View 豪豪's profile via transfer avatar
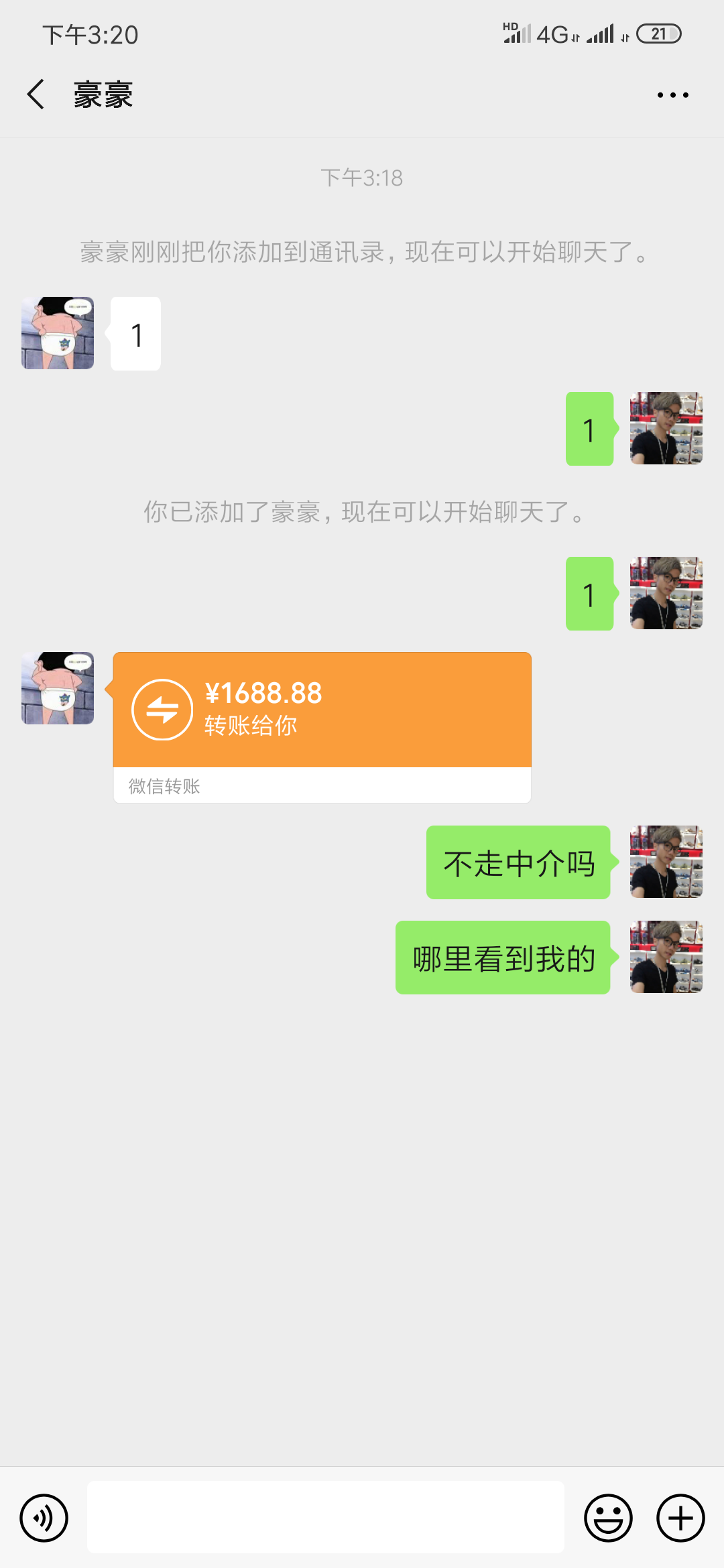Image resolution: width=724 pixels, height=1568 pixels. [58, 688]
